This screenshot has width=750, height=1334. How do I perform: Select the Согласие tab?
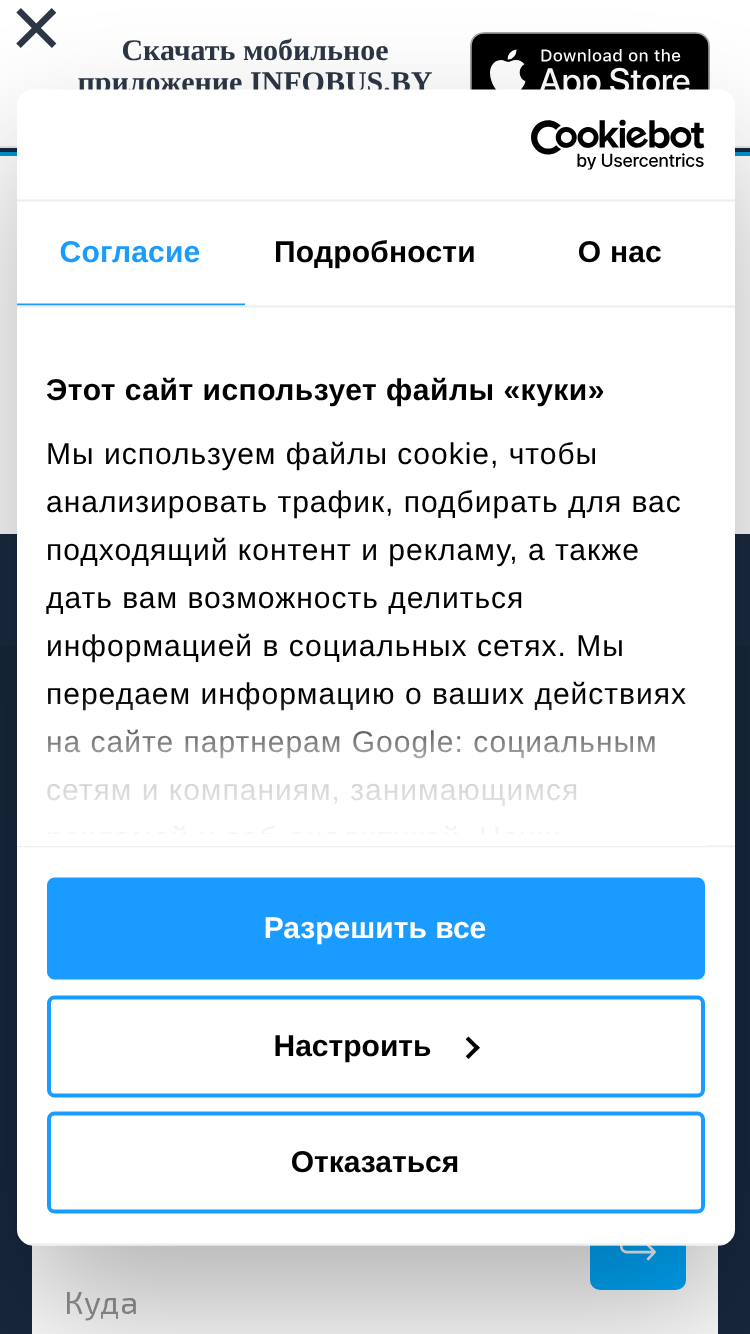pyautogui.click(x=130, y=252)
